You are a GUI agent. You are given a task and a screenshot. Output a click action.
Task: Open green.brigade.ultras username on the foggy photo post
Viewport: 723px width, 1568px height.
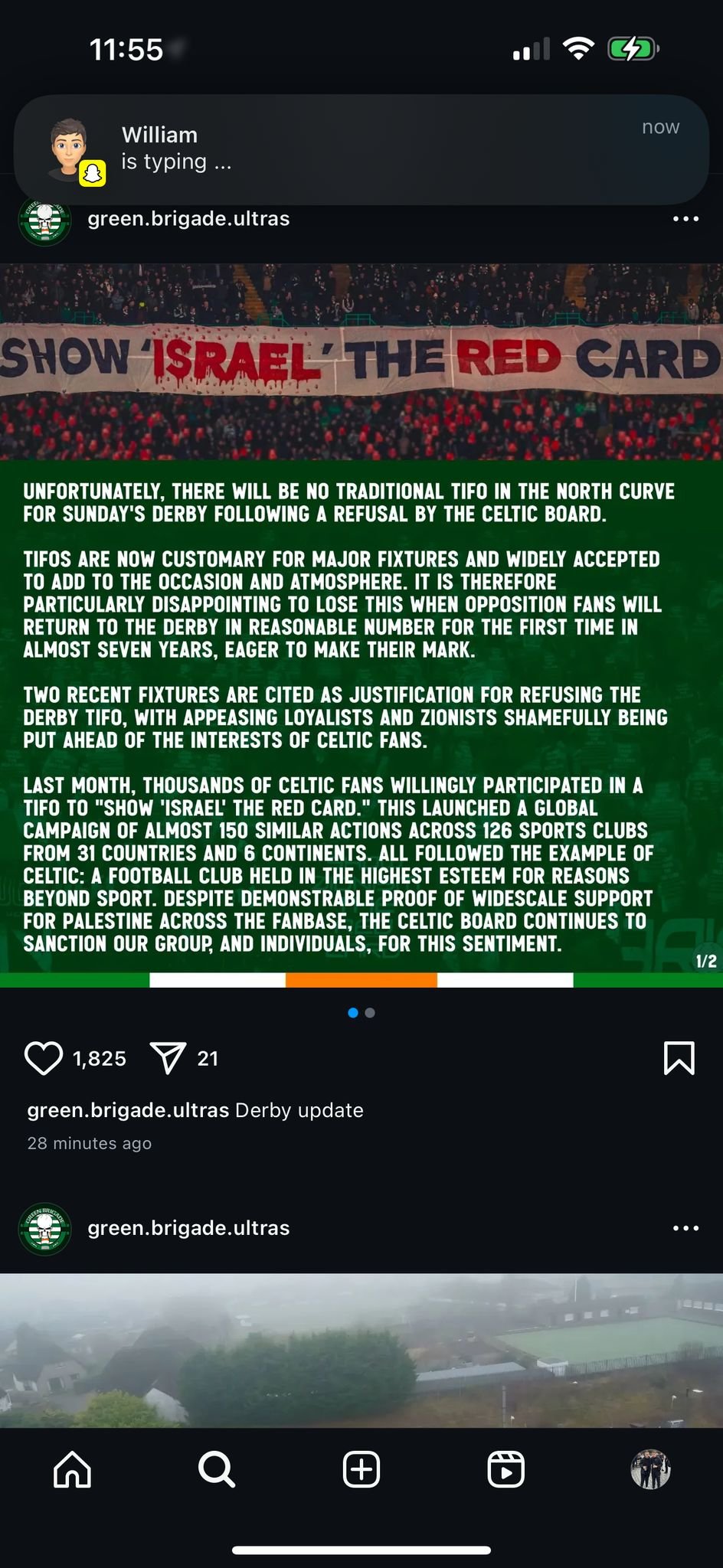188,1228
